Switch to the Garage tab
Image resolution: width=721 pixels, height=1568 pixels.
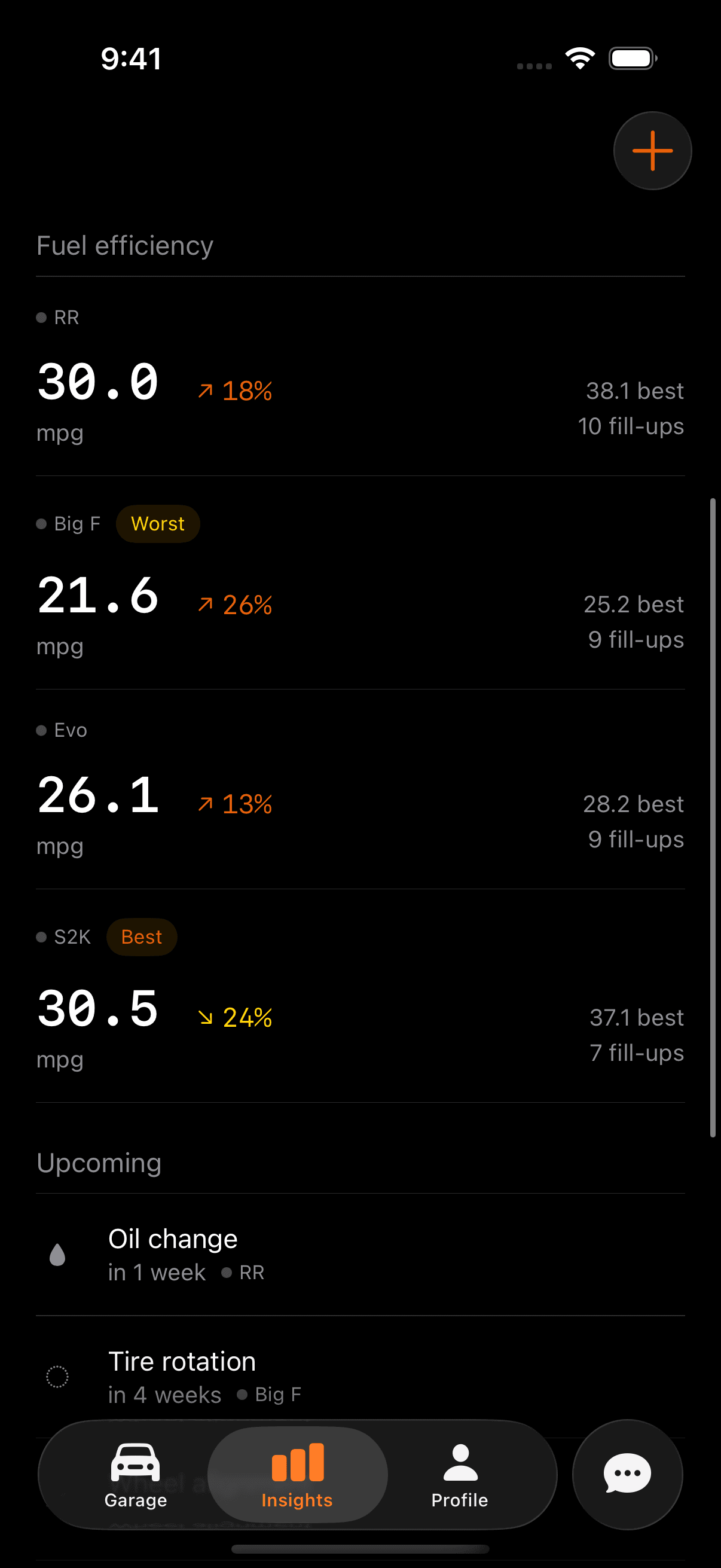(x=135, y=1479)
